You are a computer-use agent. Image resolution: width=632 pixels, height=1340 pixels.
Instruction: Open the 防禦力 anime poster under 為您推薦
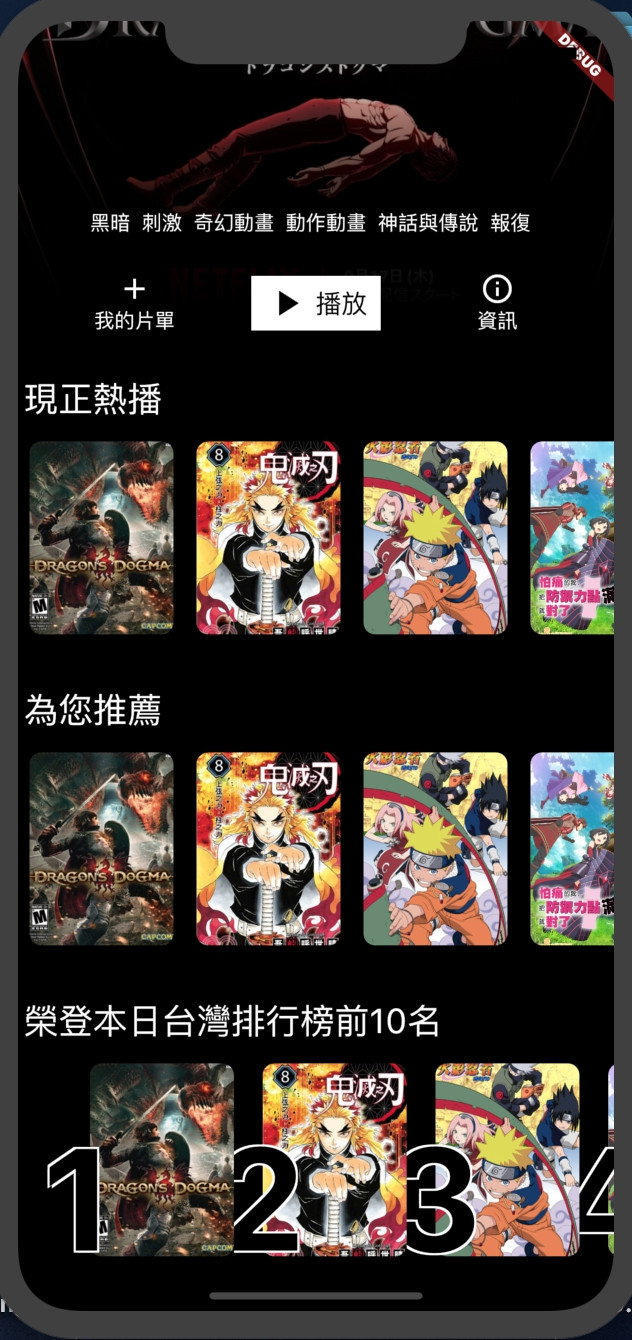572,849
